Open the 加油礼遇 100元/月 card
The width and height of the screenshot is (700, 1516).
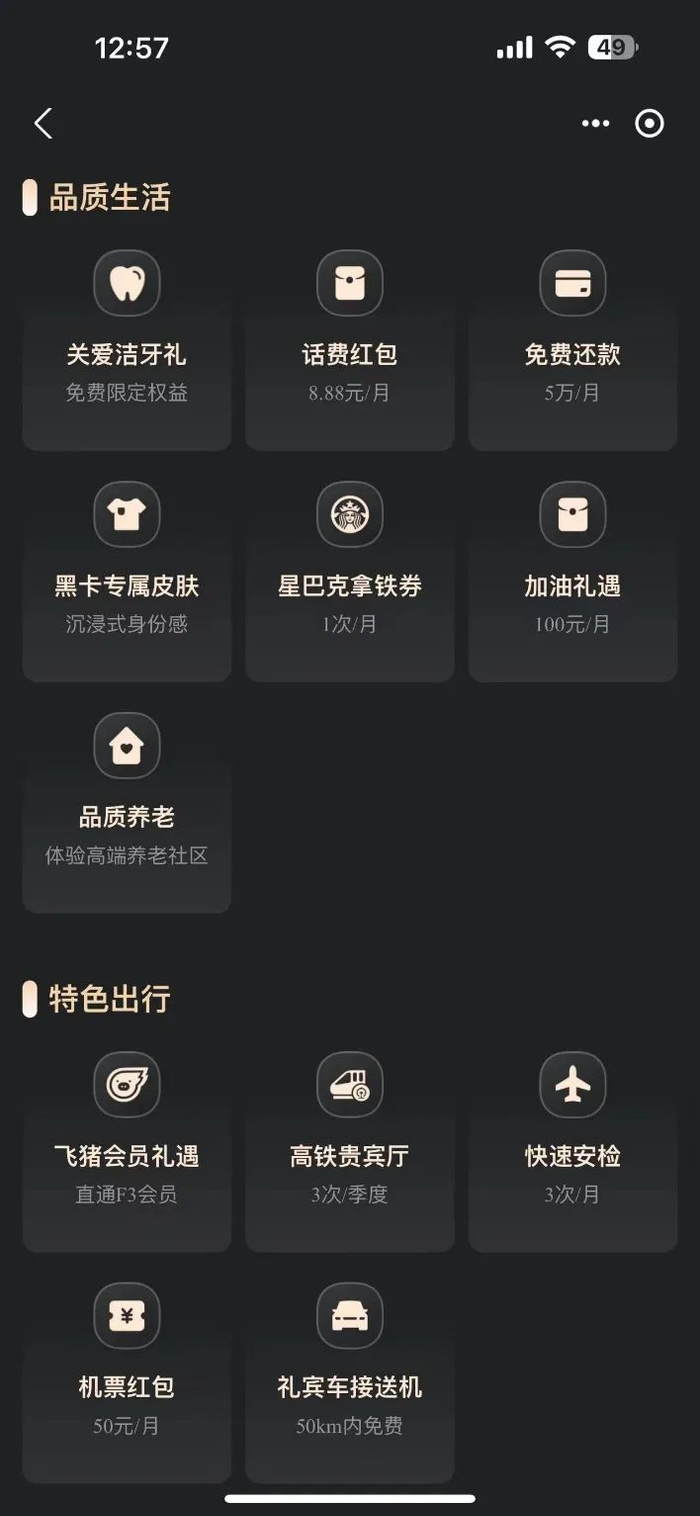[x=573, y=586]
